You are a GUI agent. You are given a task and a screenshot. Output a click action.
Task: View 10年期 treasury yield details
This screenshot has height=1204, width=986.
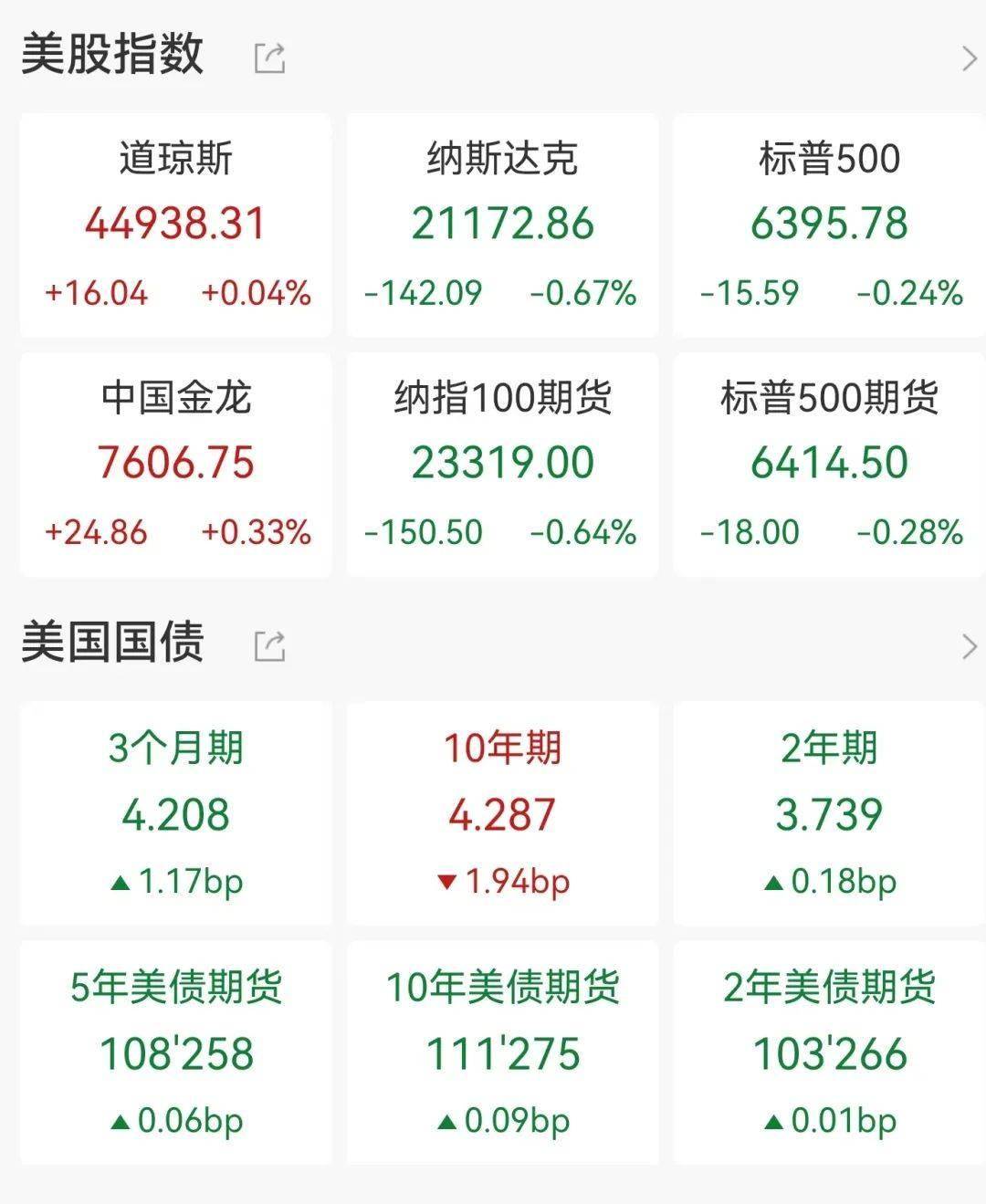(502, 813)
